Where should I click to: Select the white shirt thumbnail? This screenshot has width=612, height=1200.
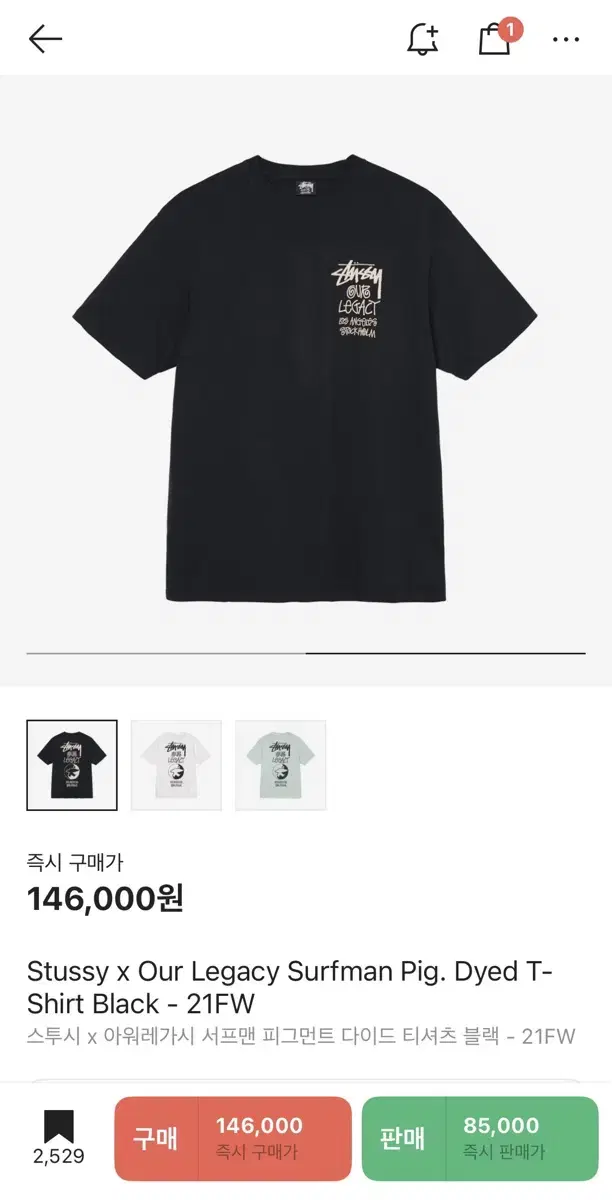click(x=176, y=765)
